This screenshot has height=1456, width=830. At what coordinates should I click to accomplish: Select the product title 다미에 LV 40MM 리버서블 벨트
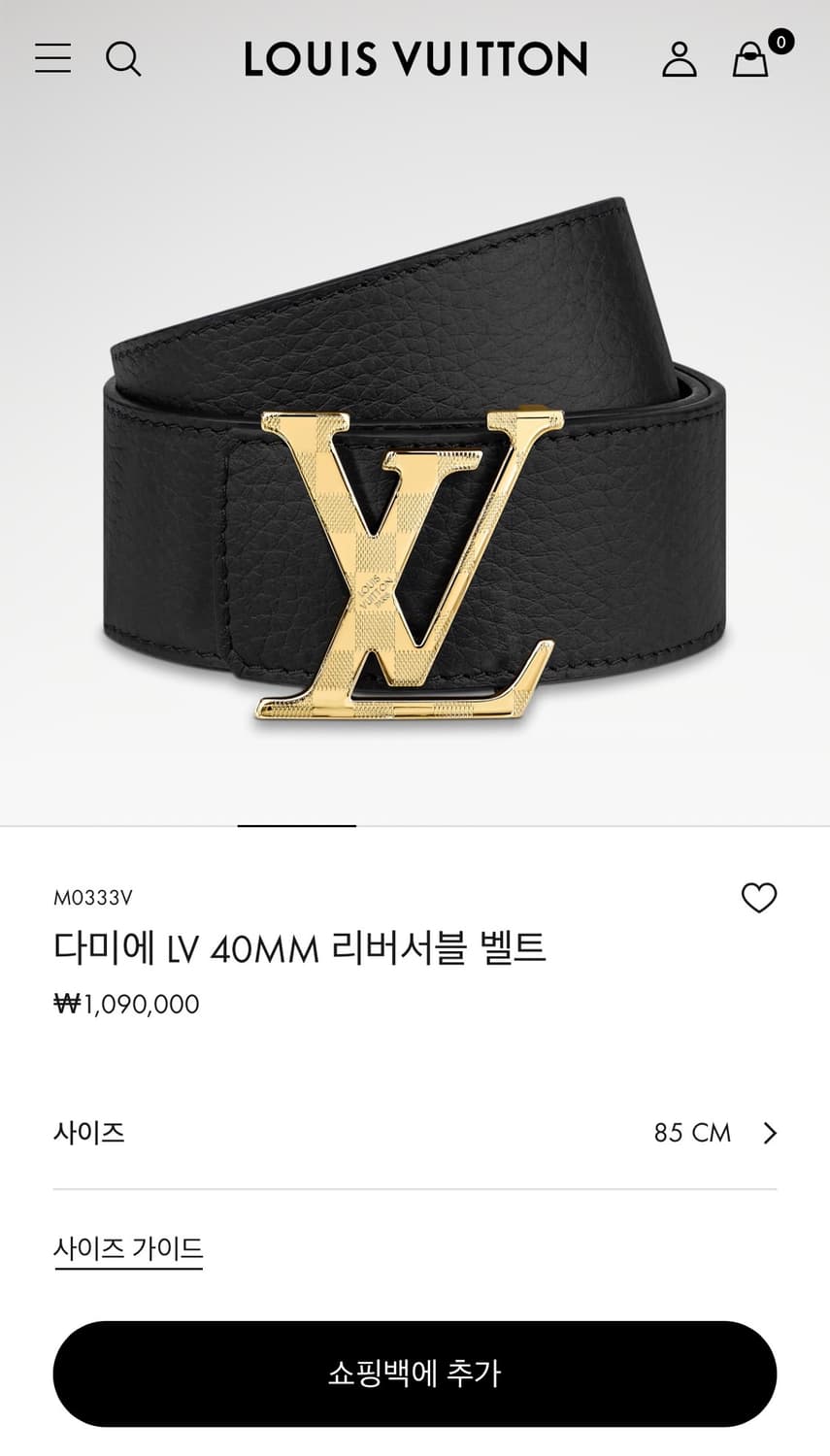pyautogui.click(x=301, y=948)
